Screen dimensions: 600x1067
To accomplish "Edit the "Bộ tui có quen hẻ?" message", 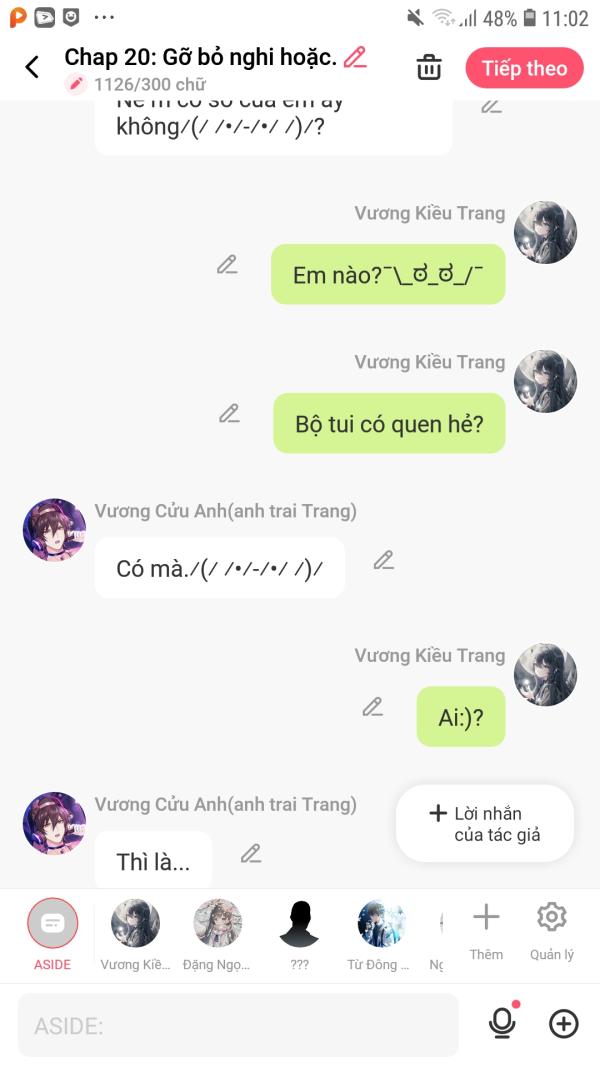I will tap(229, 413).
